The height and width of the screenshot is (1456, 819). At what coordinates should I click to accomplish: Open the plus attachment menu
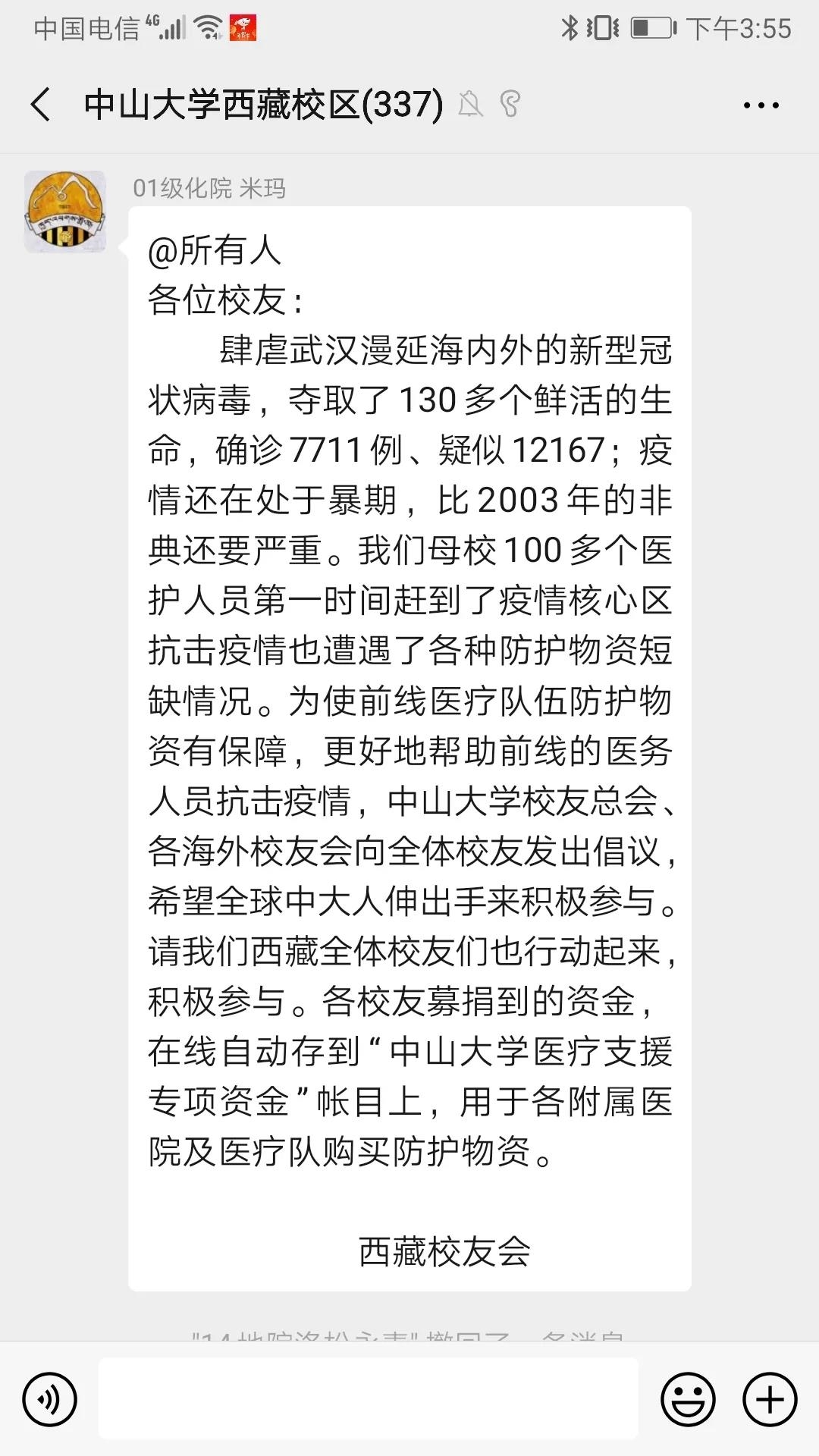pos(770,1399)
